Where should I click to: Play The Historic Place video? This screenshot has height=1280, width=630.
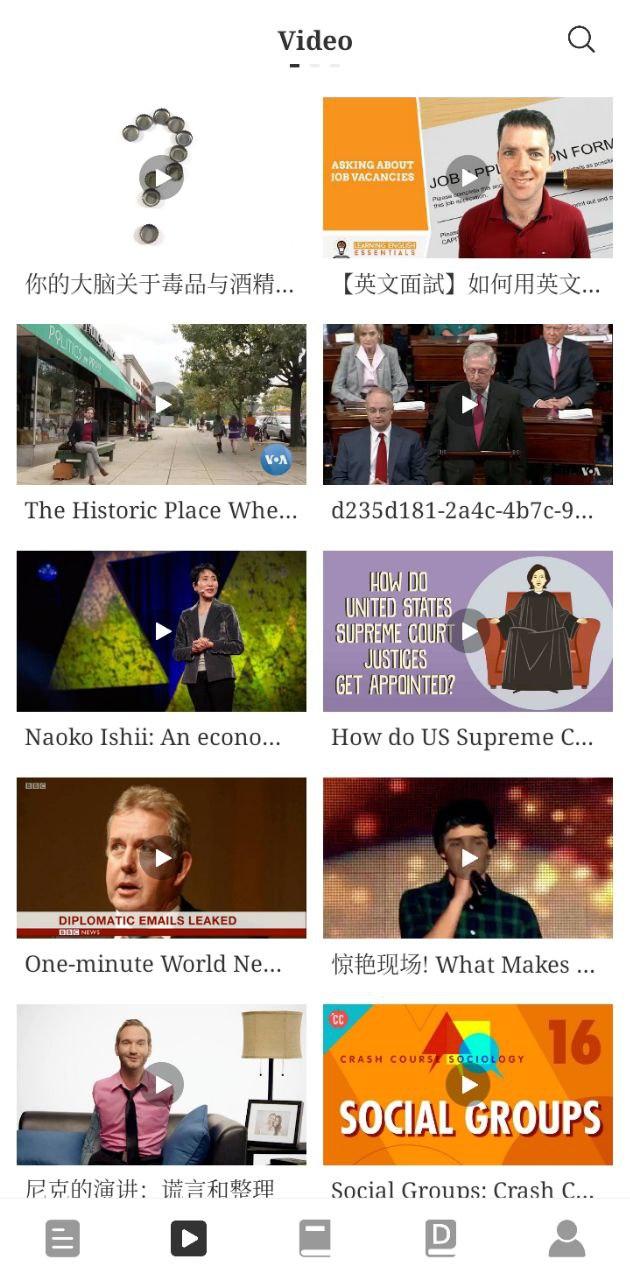coord(161,404)
